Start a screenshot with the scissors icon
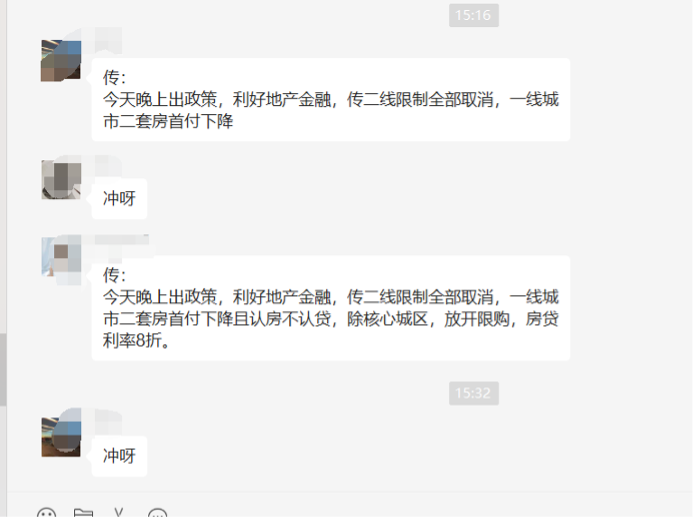The image size is (695, 518). coord(119,514)
